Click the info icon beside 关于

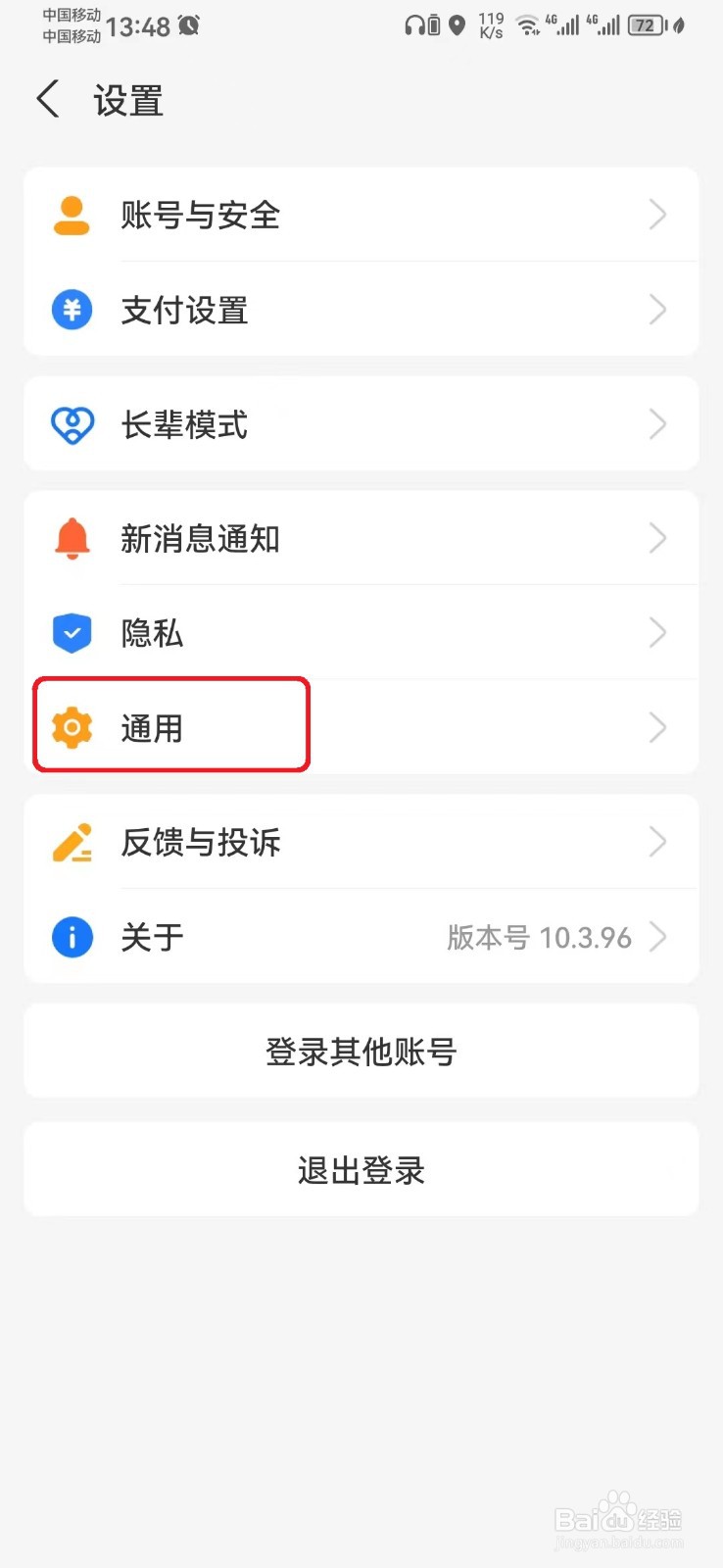[72, 937]
